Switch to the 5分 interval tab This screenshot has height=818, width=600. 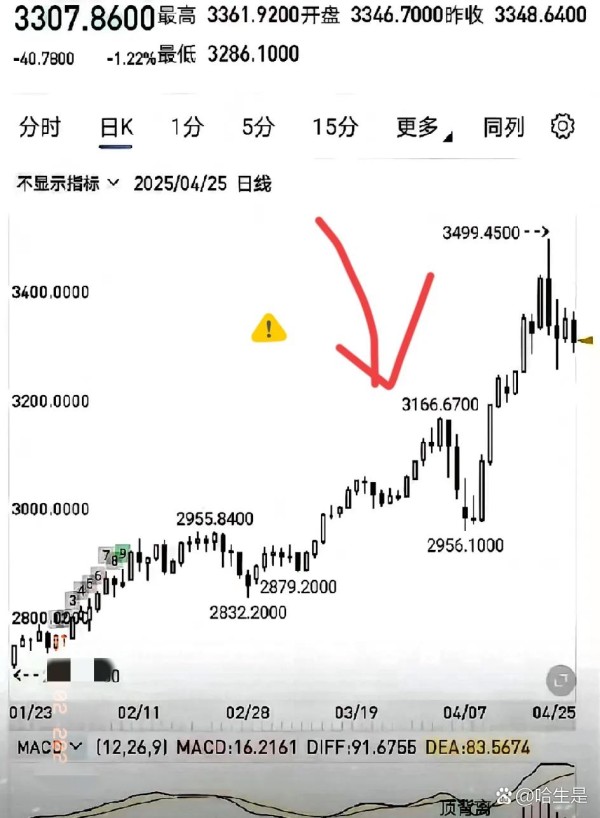click(x=258, y=127)
